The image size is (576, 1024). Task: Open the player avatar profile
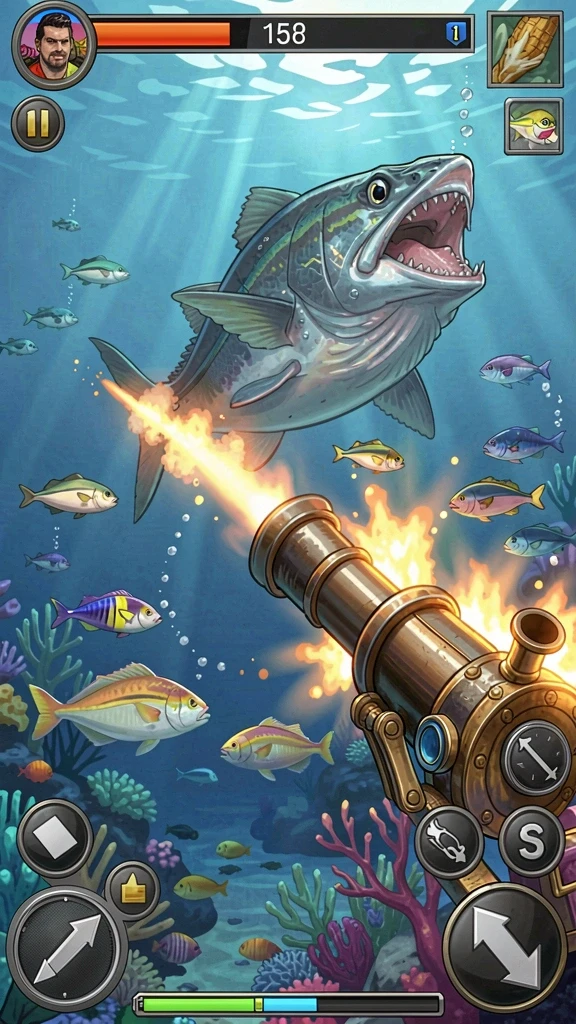[54, 45]
